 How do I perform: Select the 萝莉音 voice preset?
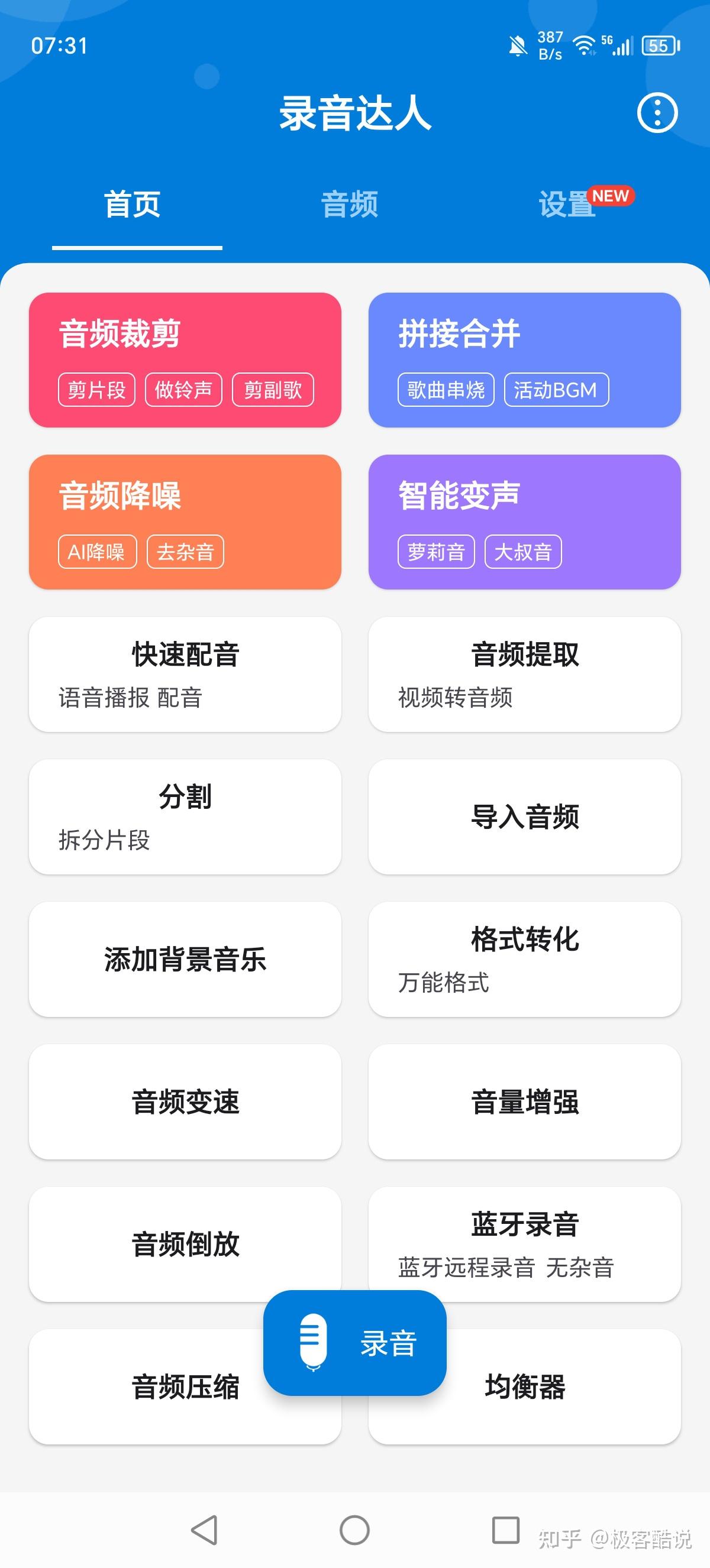point(436,552)
